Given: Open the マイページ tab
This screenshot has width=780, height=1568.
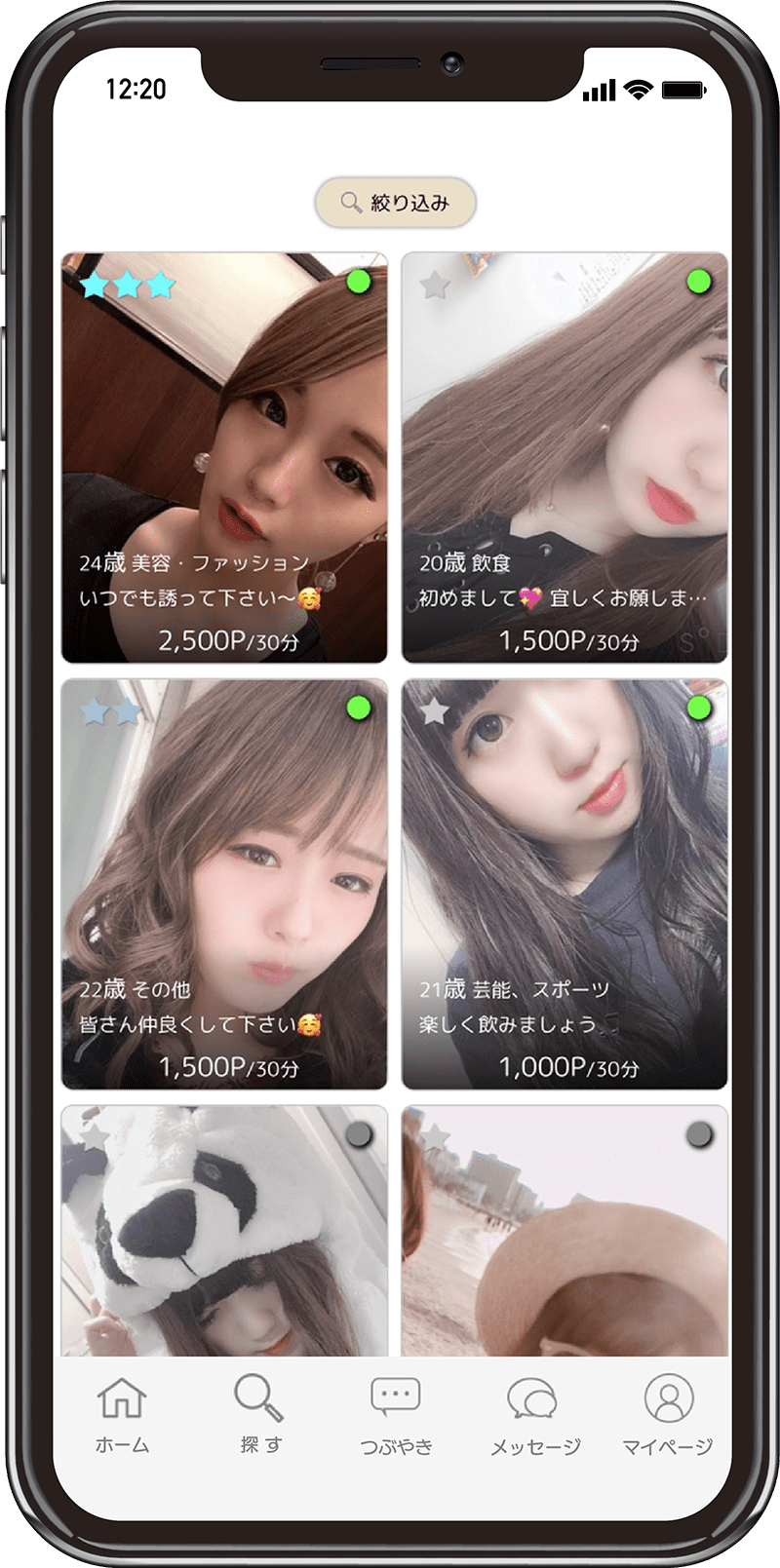Looking at the screenshot, I should click(668, 1415).
